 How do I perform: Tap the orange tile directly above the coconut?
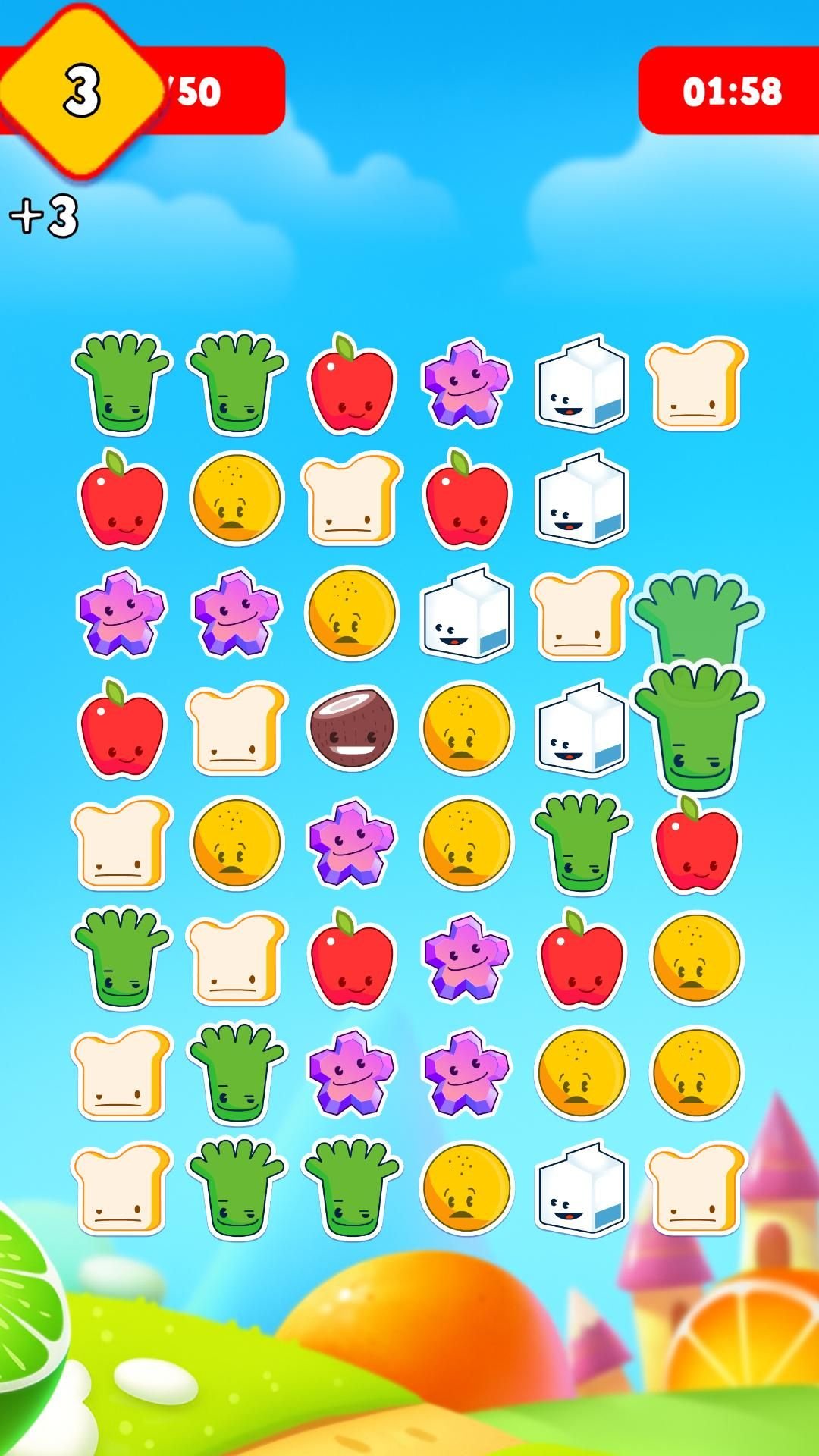[x=351, y=612]
